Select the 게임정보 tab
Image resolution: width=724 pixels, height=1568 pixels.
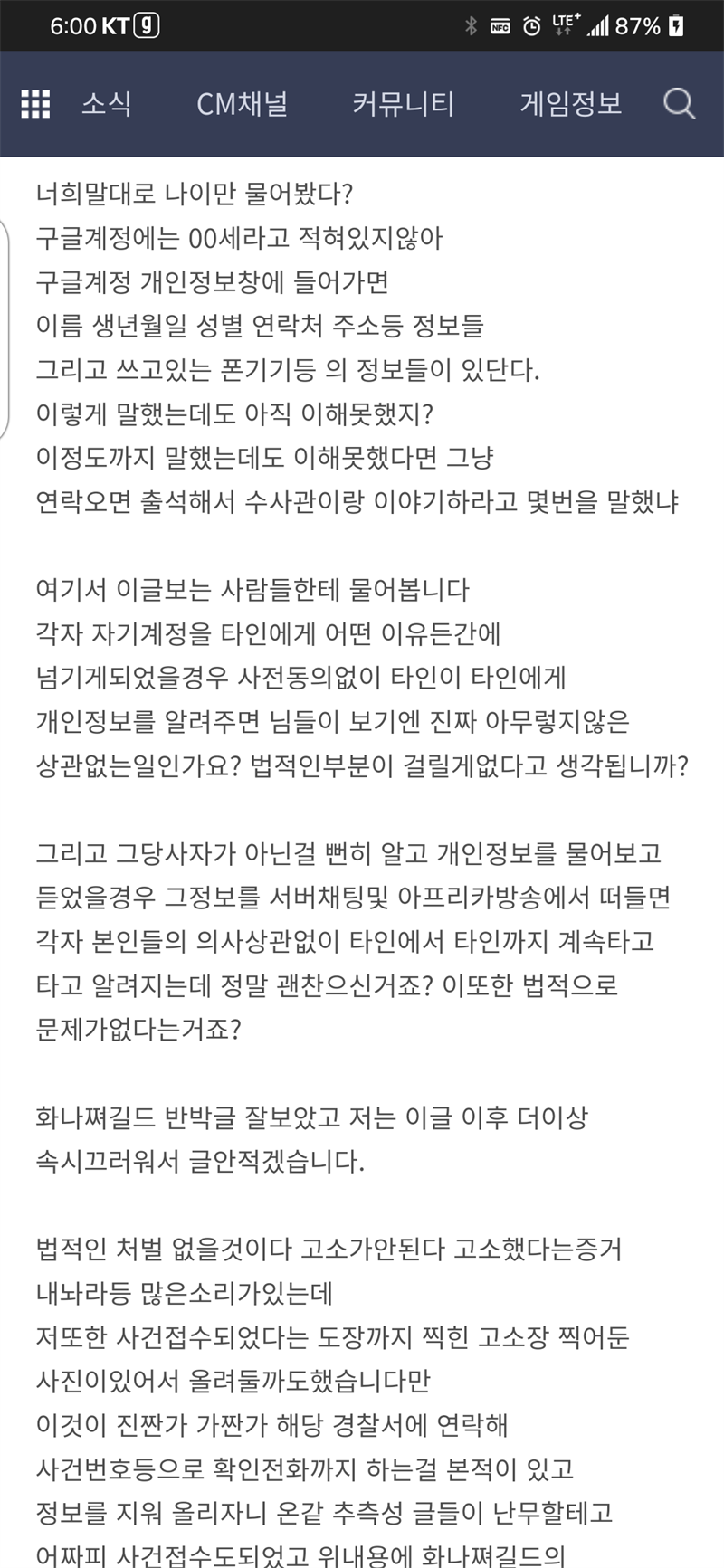[x=571, y=103]
